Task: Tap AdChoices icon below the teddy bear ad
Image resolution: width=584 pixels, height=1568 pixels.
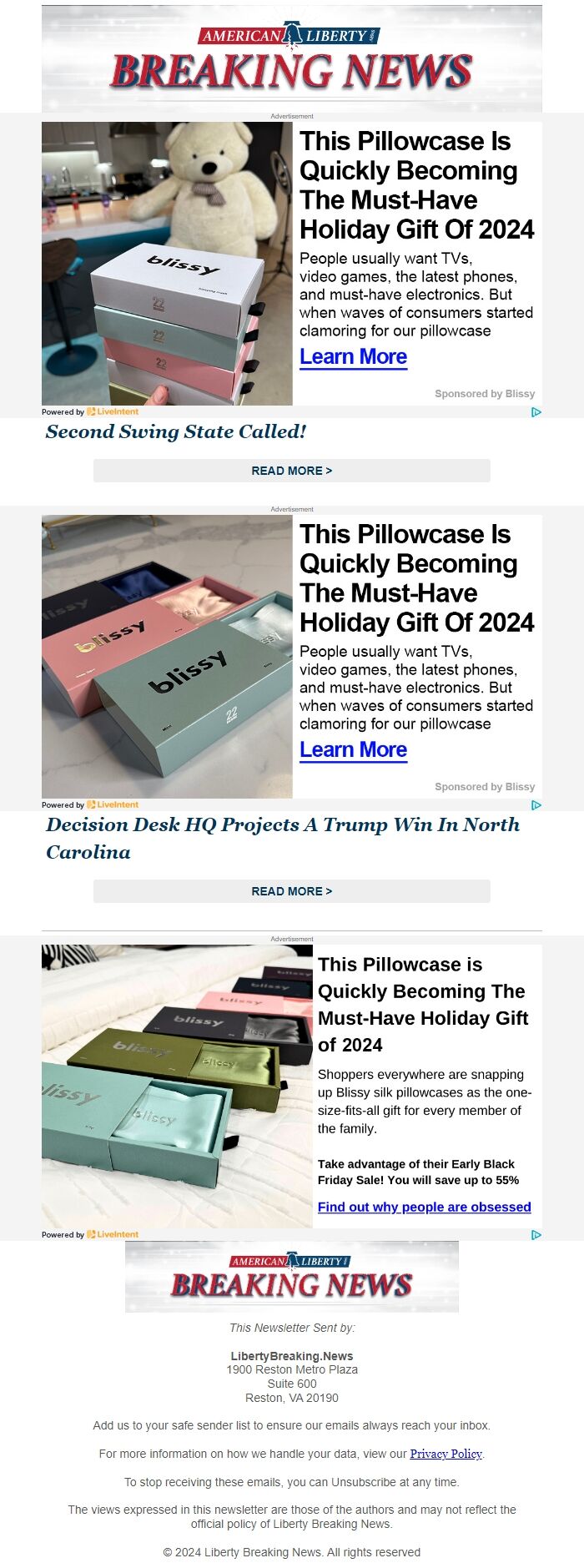Action: coord(536,412)
